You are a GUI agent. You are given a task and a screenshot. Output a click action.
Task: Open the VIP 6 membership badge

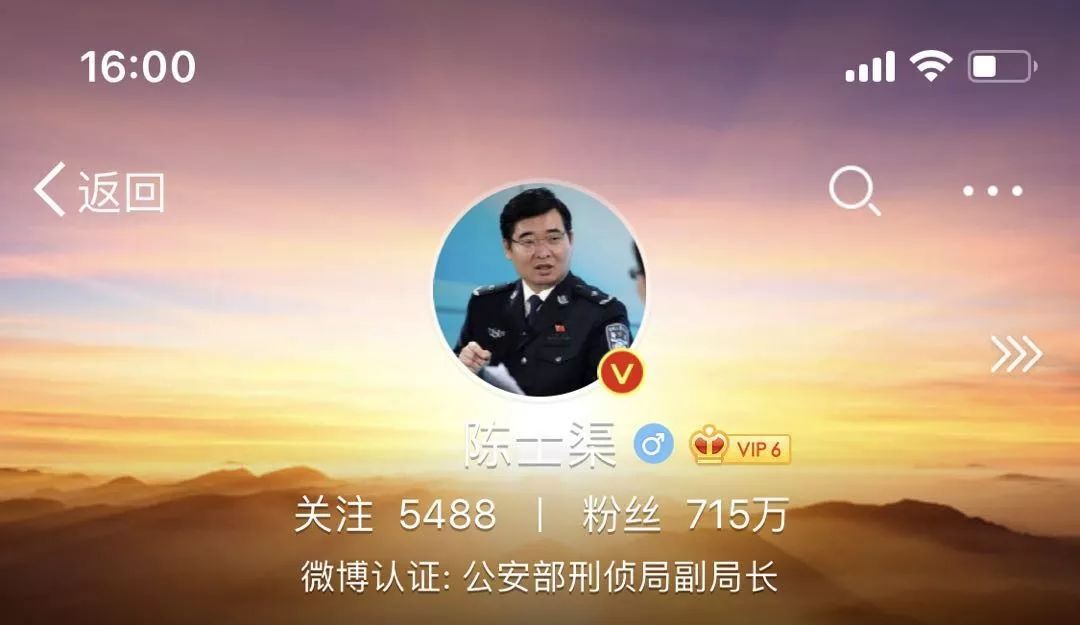(740, 446)
